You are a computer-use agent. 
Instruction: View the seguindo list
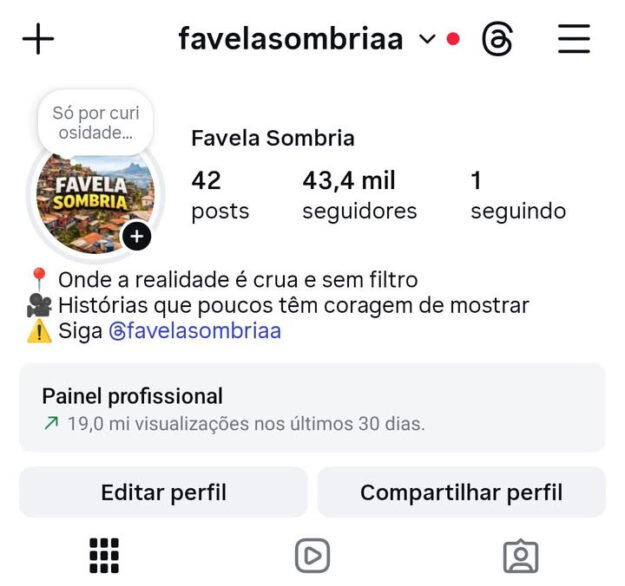pos(517,195)
